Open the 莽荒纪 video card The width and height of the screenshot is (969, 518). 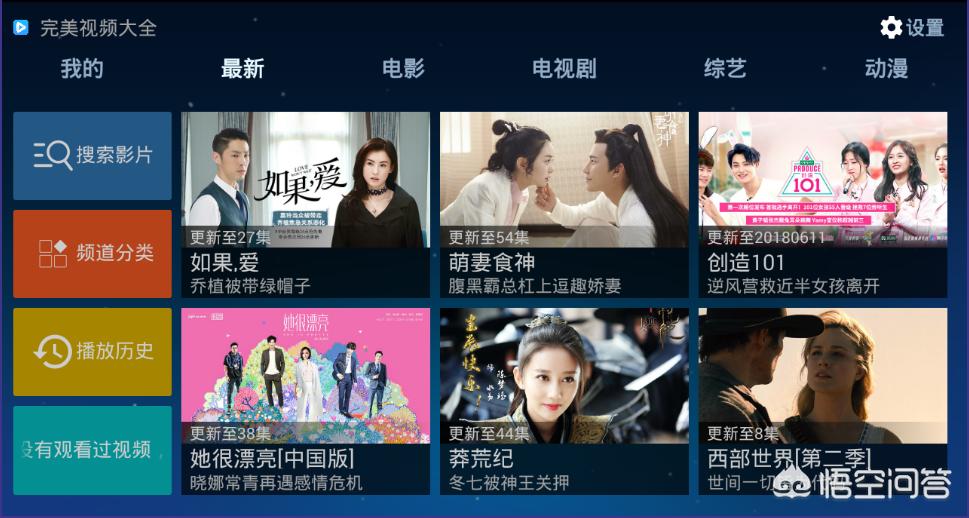coord(564,400)
